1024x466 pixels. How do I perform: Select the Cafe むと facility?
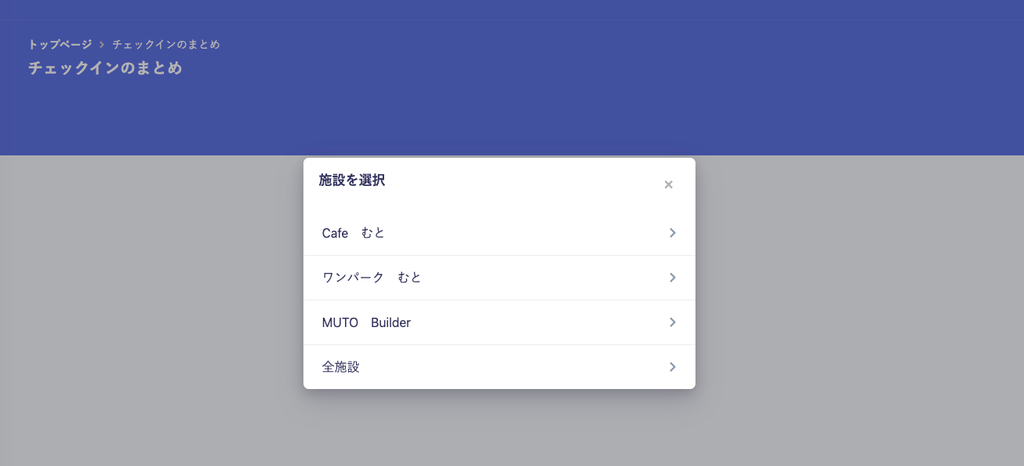pyautogui.click(x=498, y=233)
